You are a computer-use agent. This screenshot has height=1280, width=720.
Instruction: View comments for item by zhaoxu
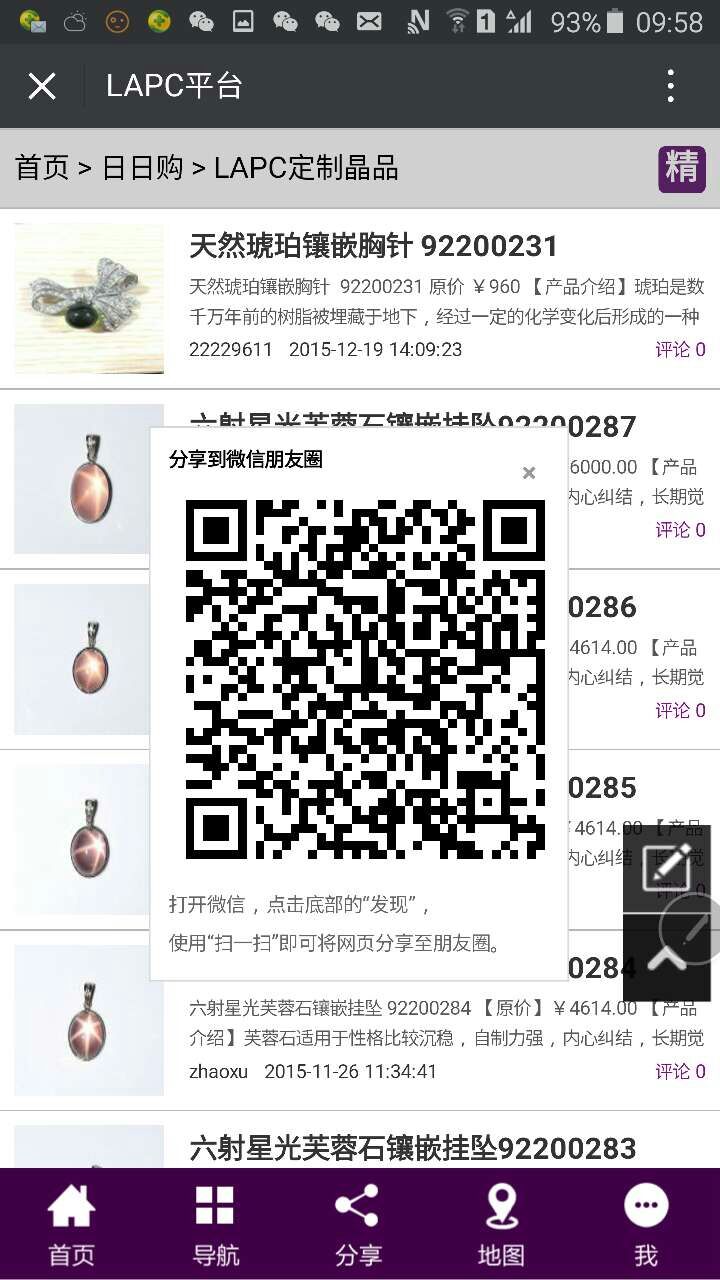click(x=680, y=1071)
